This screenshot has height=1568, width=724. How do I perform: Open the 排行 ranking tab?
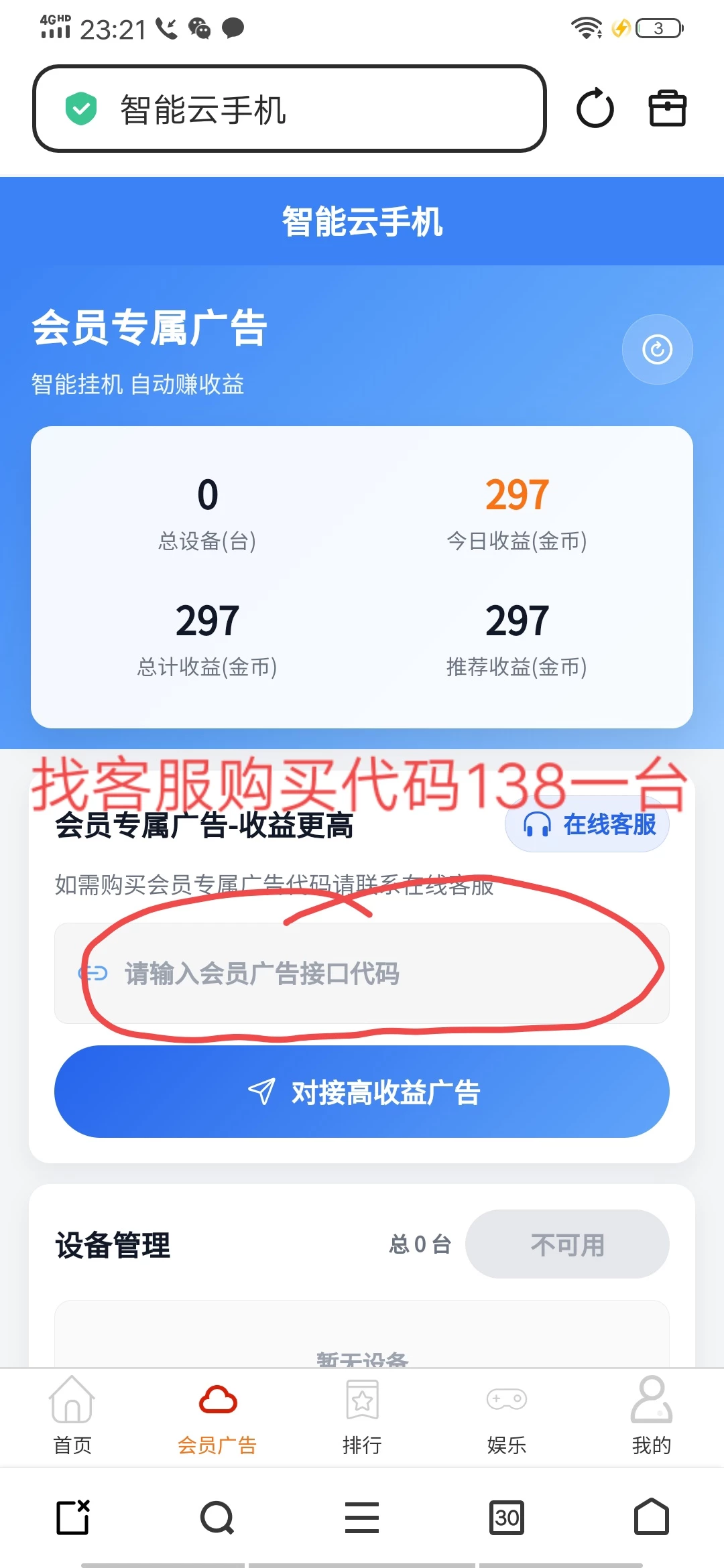[x=362, y=1415]
